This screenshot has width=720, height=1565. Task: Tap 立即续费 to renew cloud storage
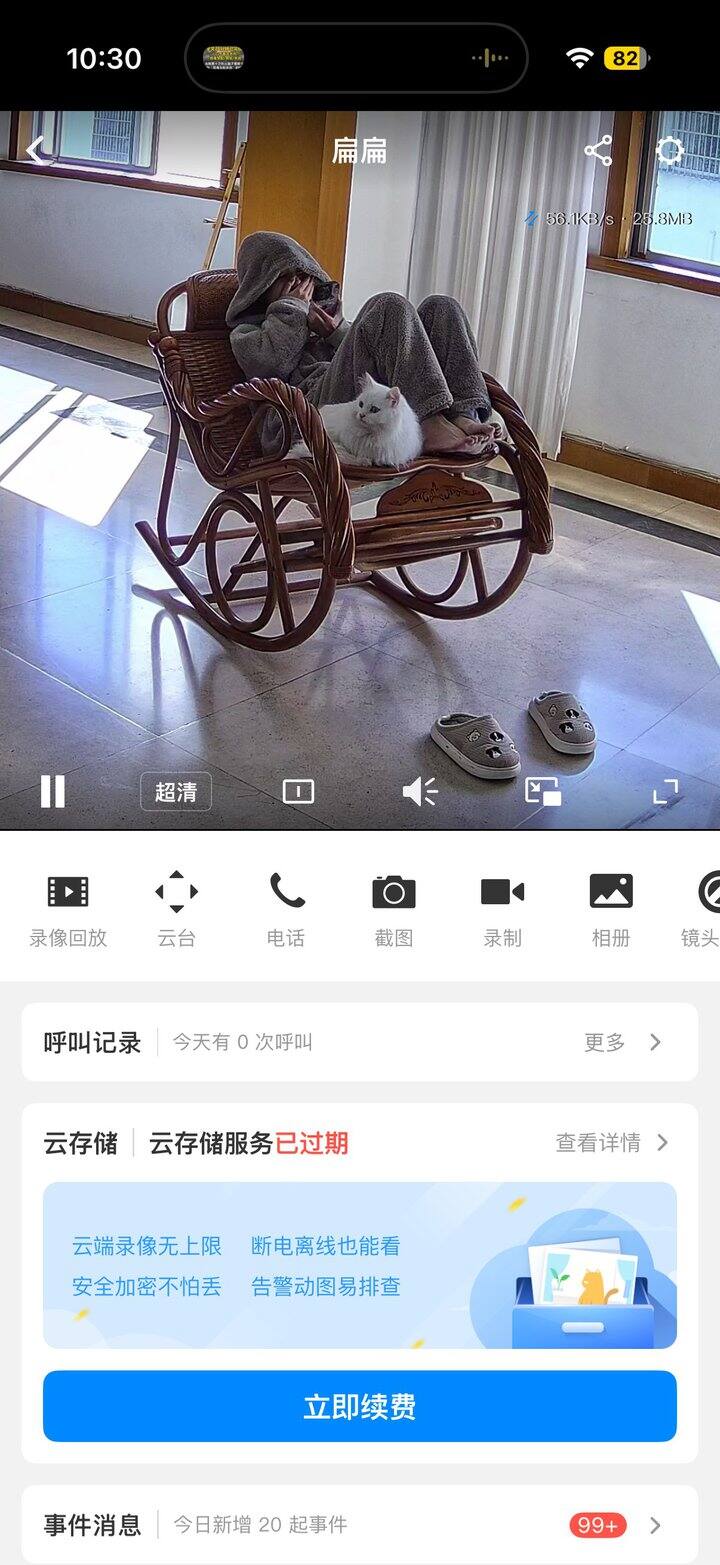coord(360,1407)
